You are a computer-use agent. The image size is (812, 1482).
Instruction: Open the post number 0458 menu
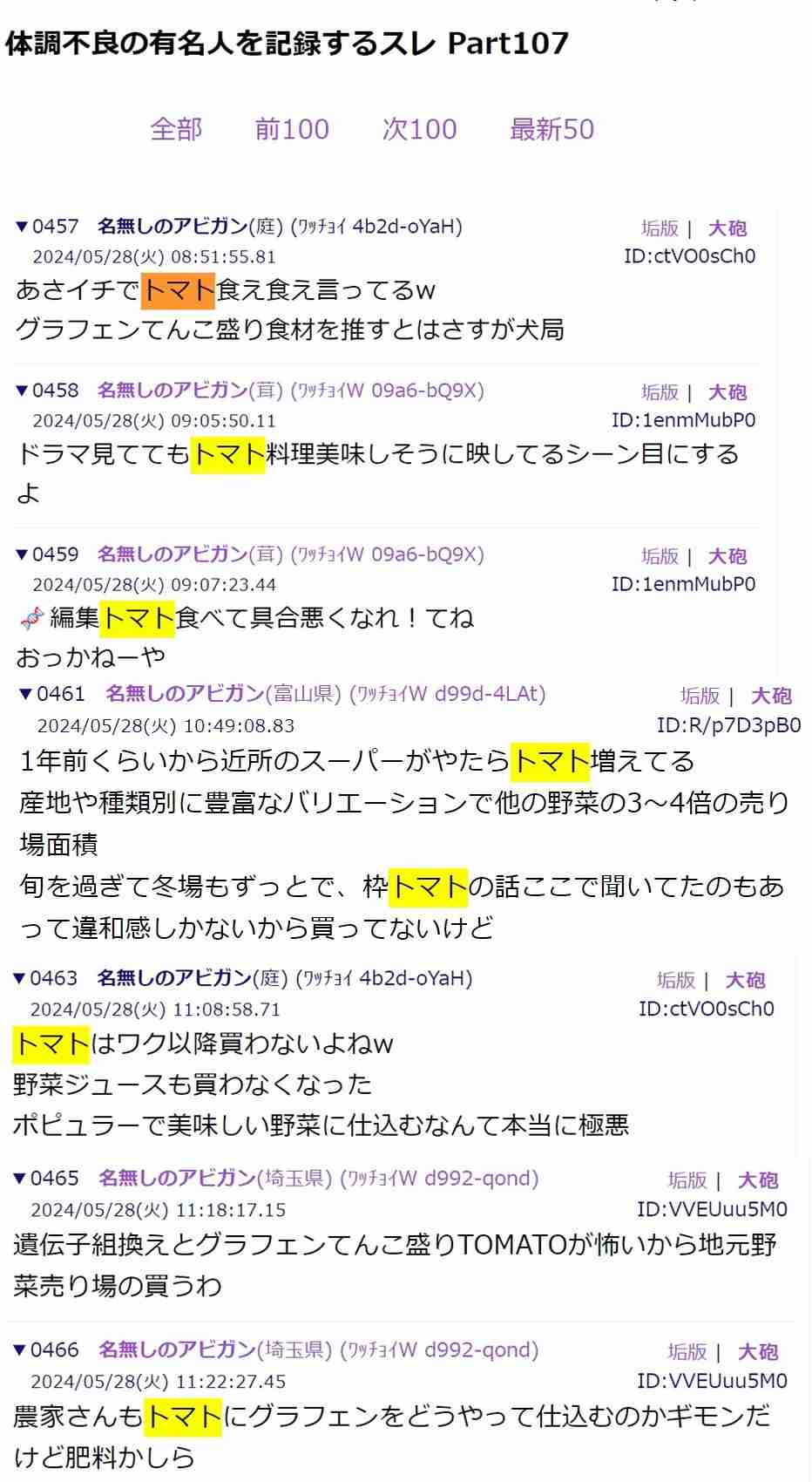(47, 391)
